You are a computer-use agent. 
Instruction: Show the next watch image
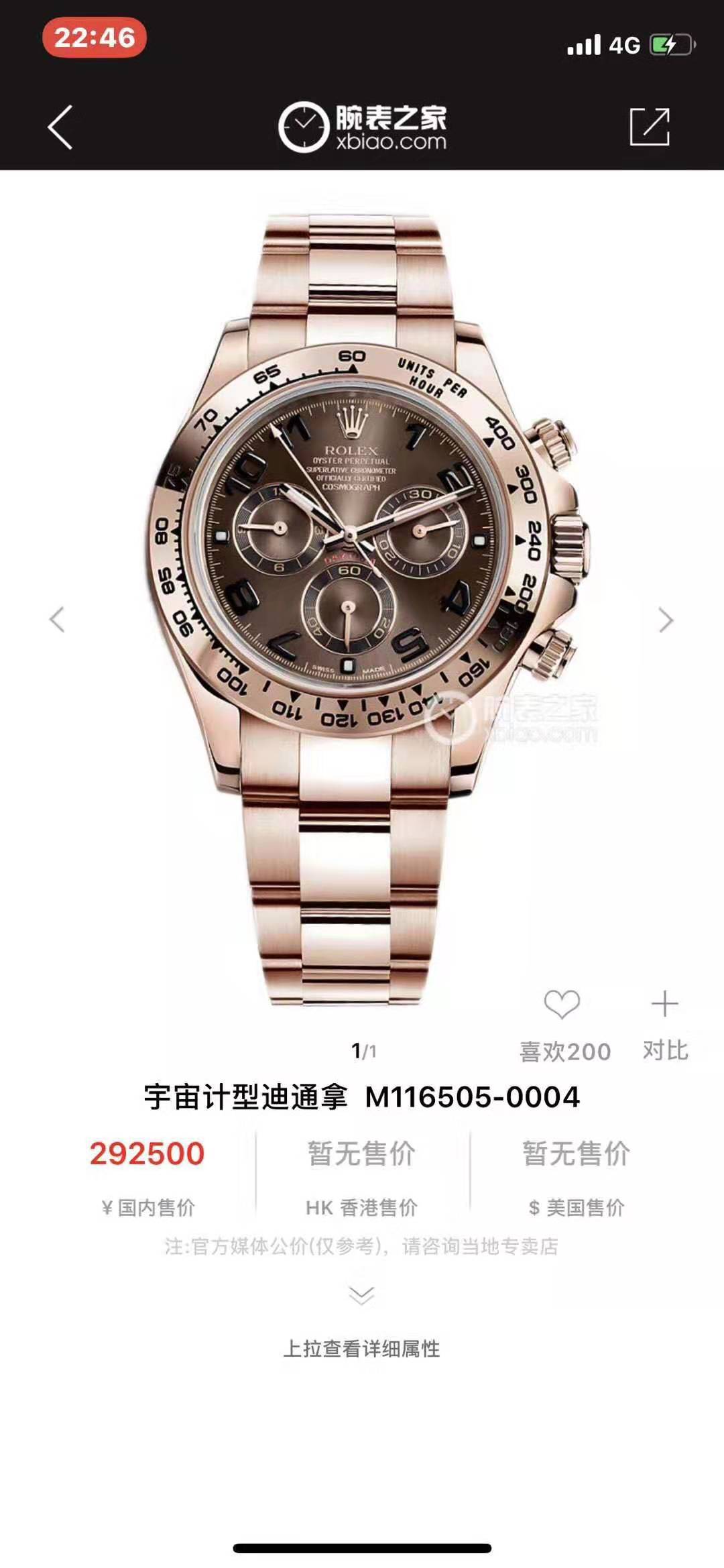(x=665, y=620)
